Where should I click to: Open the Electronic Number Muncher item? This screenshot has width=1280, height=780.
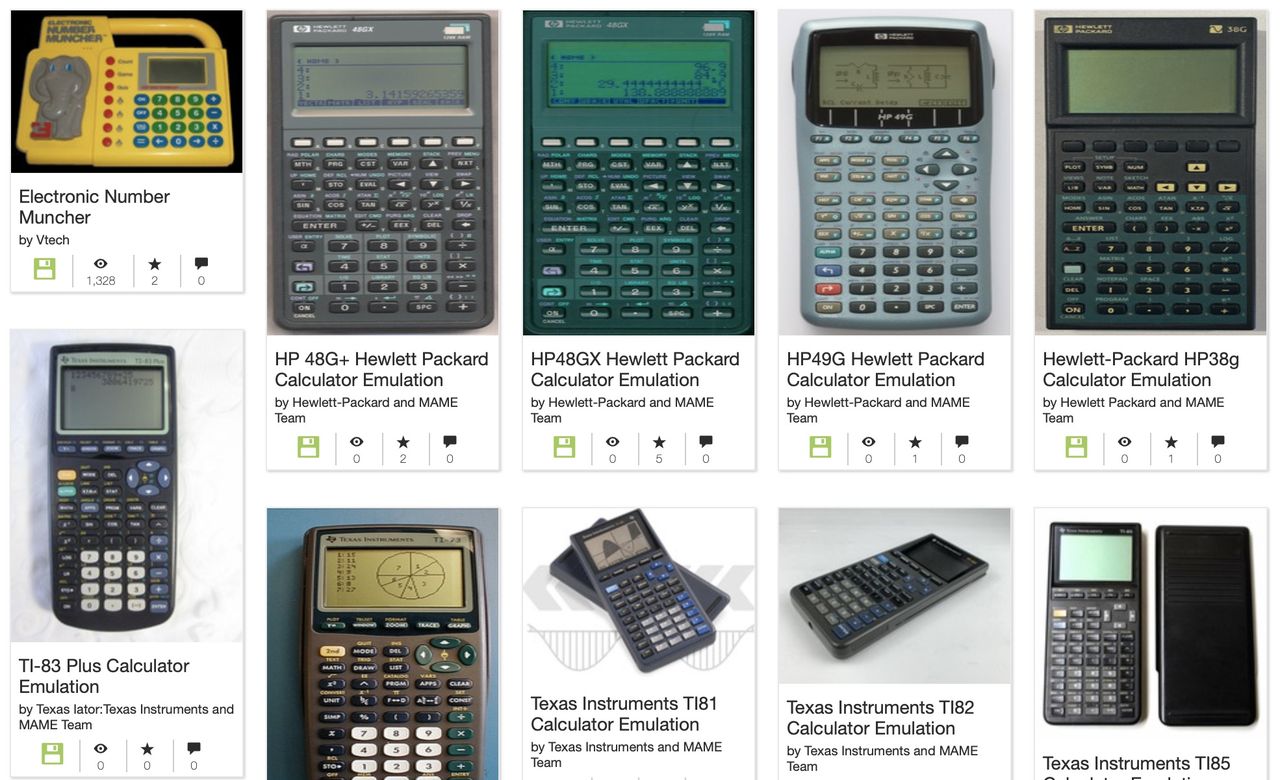(94, 207)
